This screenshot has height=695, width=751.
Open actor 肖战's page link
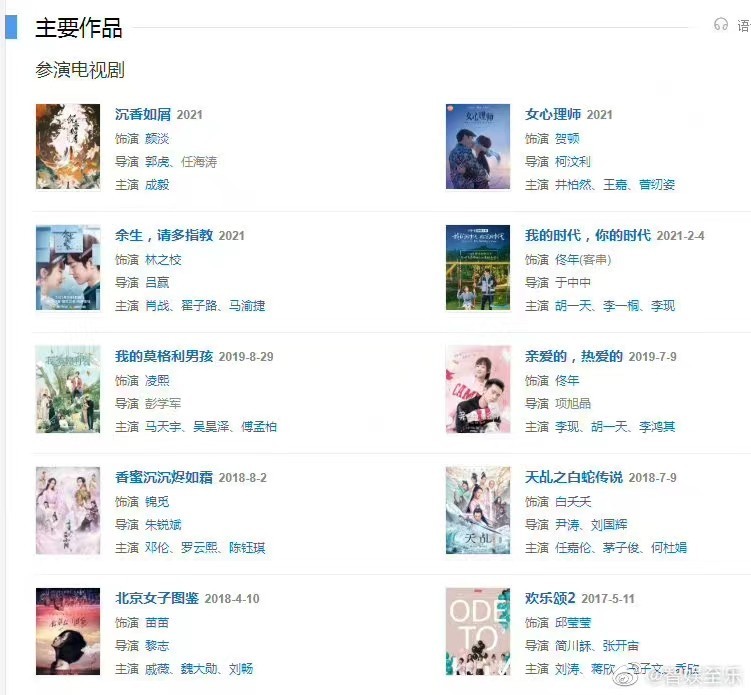point(156,306)
